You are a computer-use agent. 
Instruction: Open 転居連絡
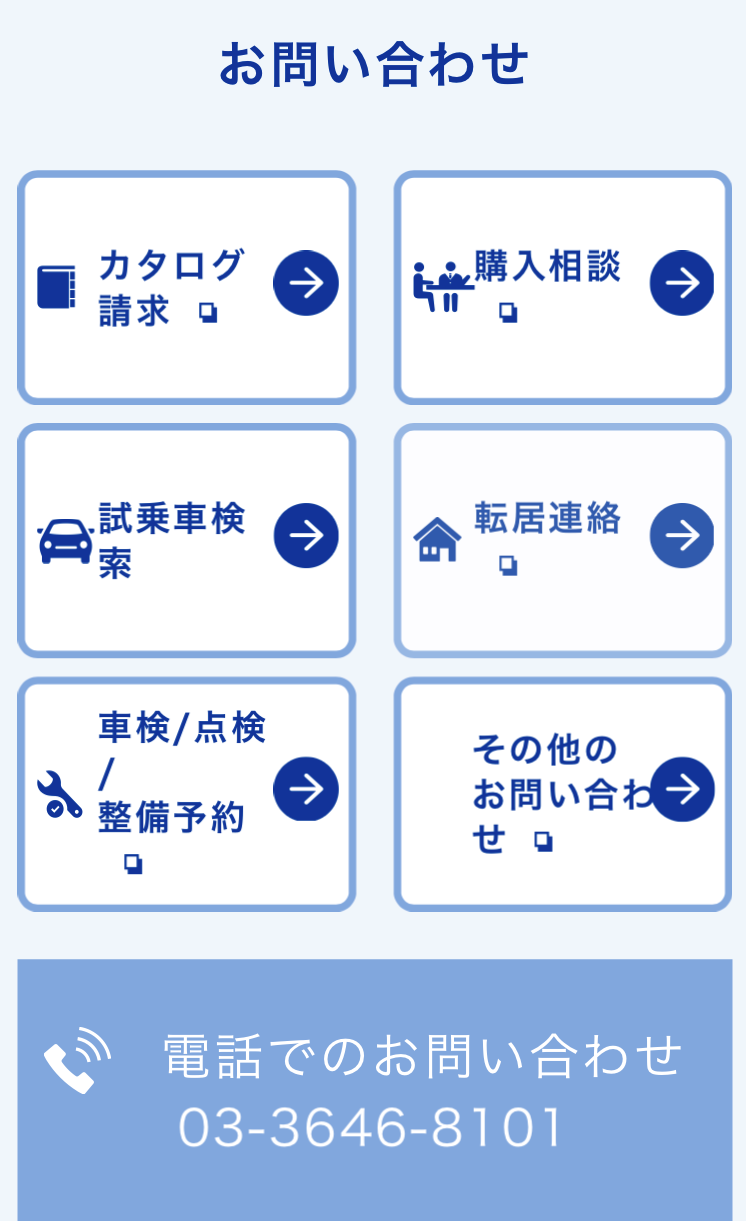point(563,541)
